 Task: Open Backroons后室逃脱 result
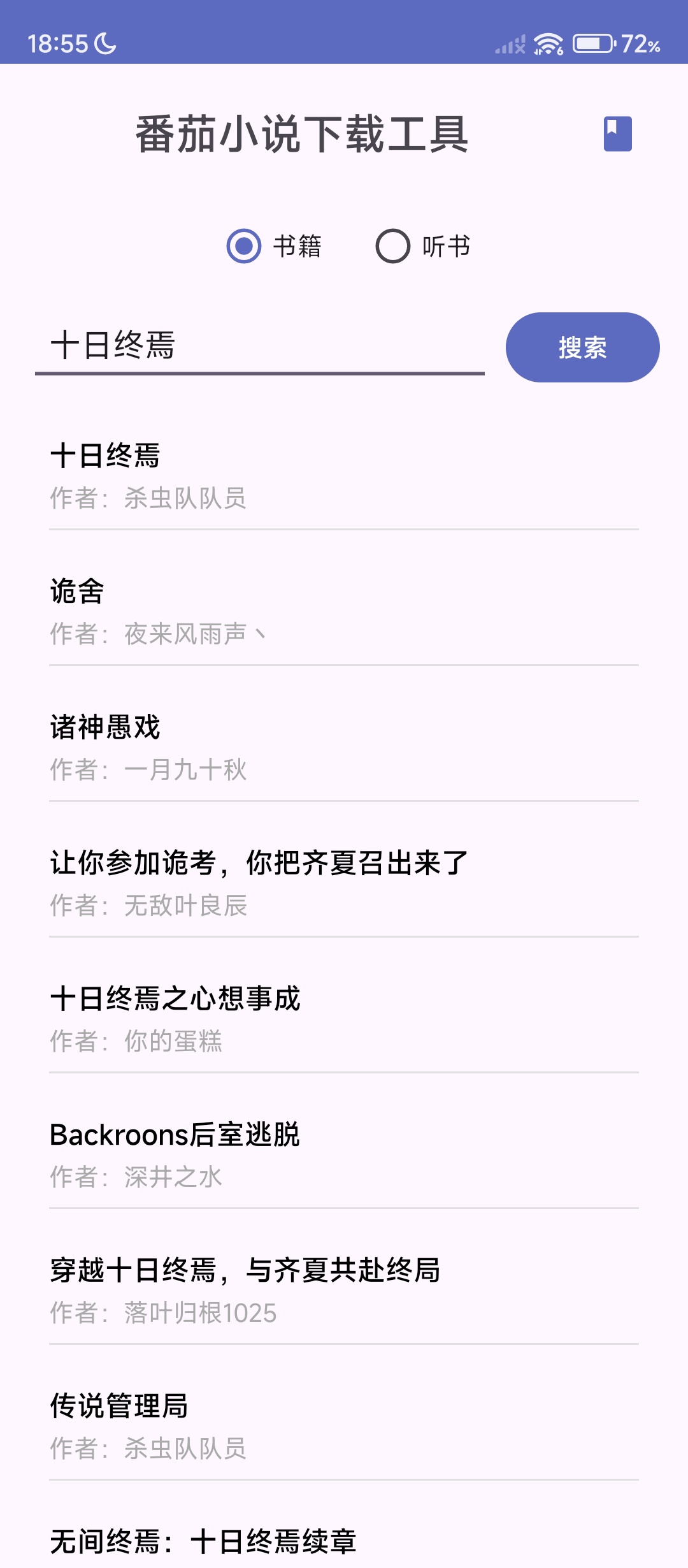[344, 1154]
